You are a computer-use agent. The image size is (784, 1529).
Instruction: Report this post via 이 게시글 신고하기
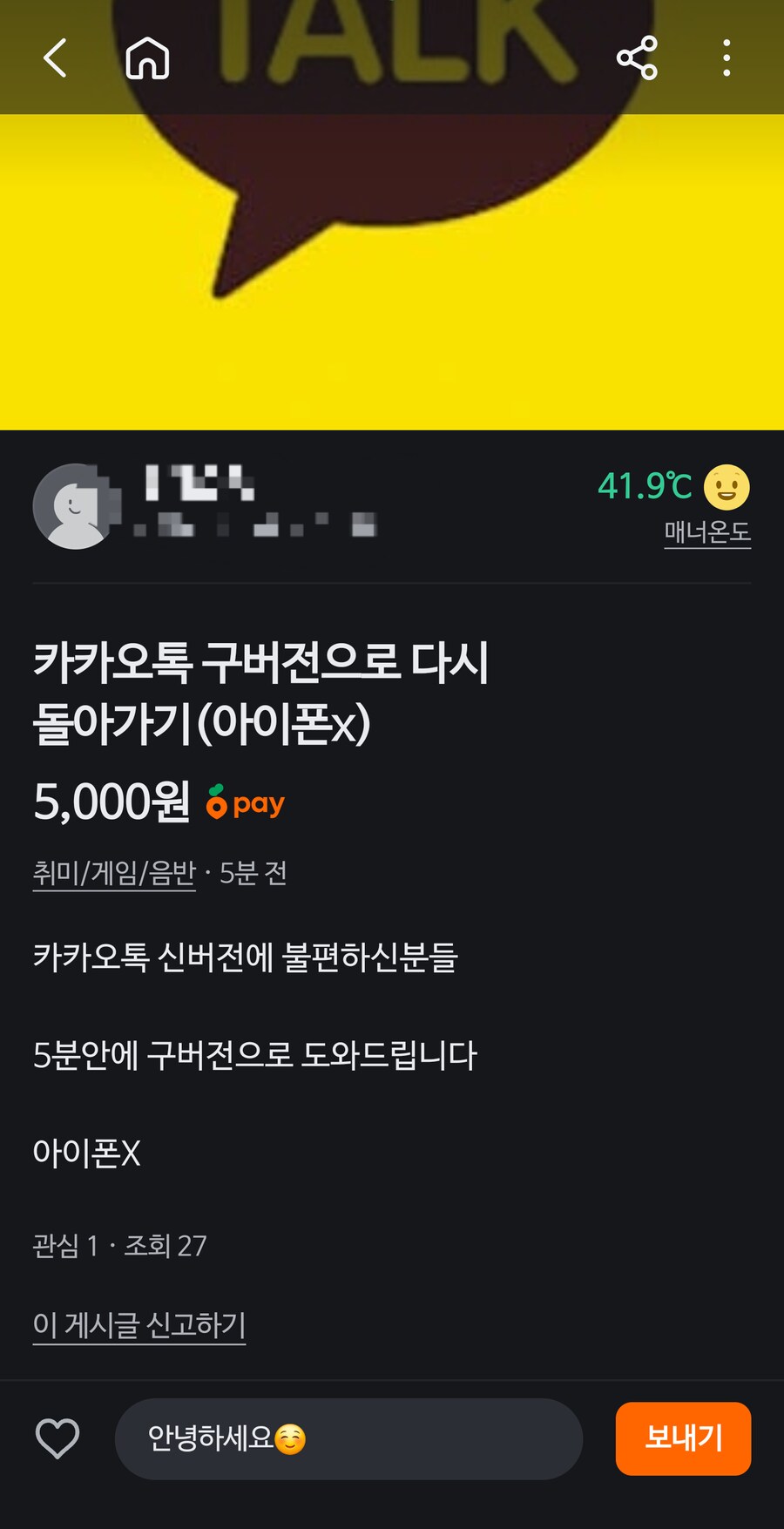click(x=139, y=1325)
